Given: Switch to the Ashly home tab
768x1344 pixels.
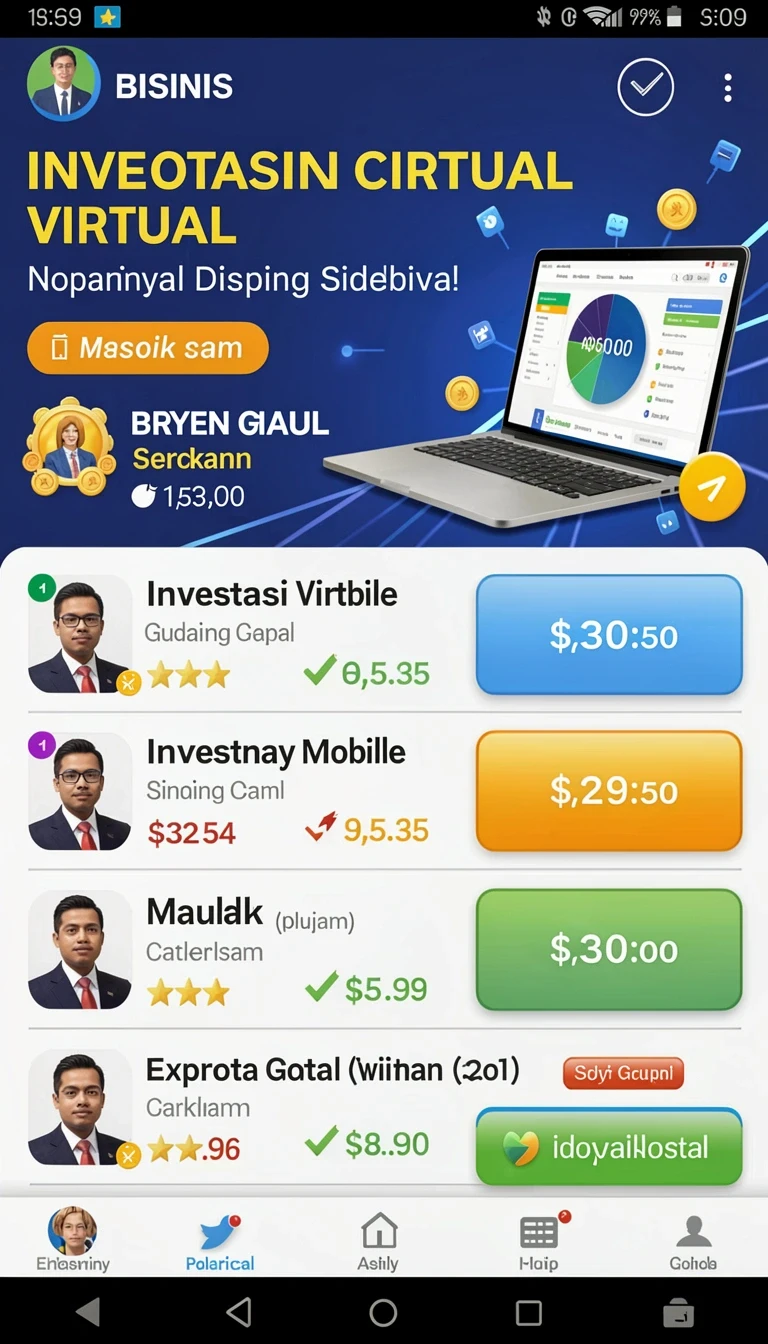Looking at the screenshot, I should point(378,1240).
